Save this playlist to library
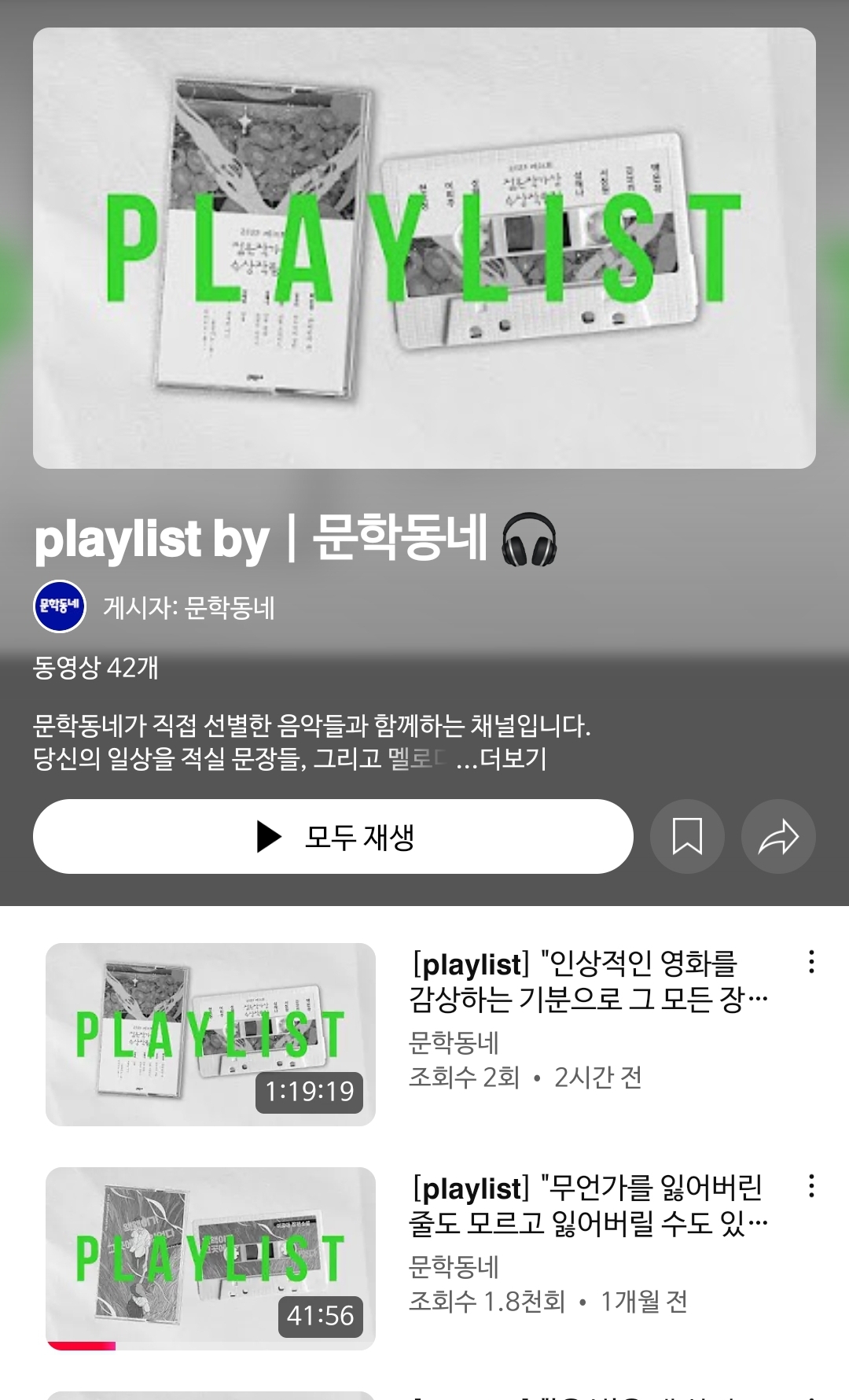The height and width of the screenshot is (1400, 849). 687,836
